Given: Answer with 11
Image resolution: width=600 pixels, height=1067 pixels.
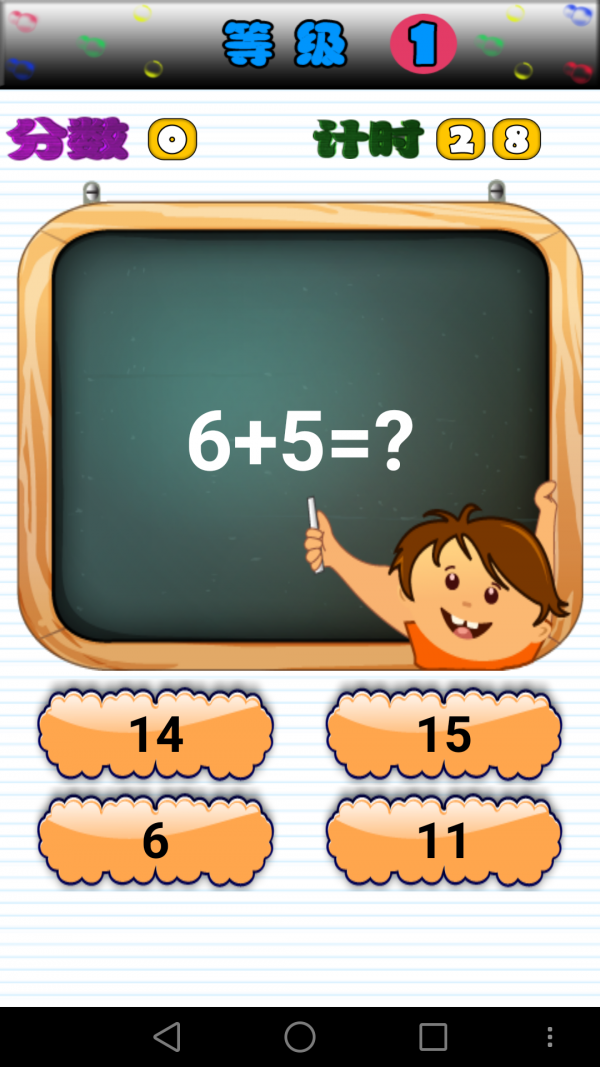Looking at the screenshot, I should point(443,840).
